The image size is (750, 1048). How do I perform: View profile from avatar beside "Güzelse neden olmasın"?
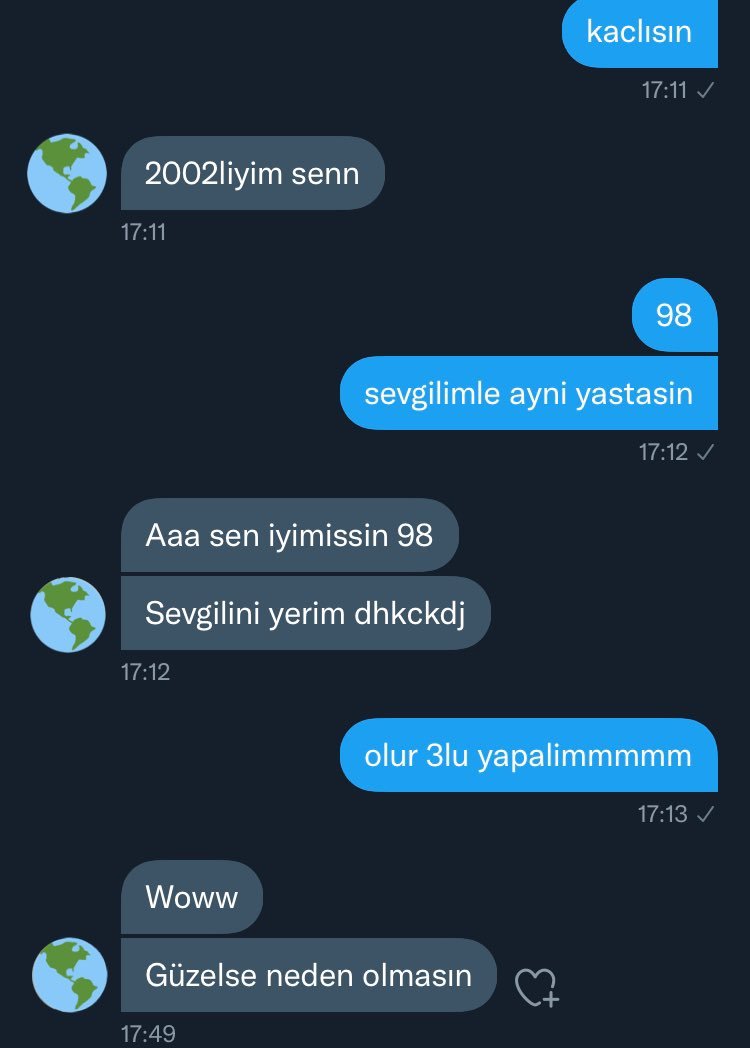click(67, 975)
